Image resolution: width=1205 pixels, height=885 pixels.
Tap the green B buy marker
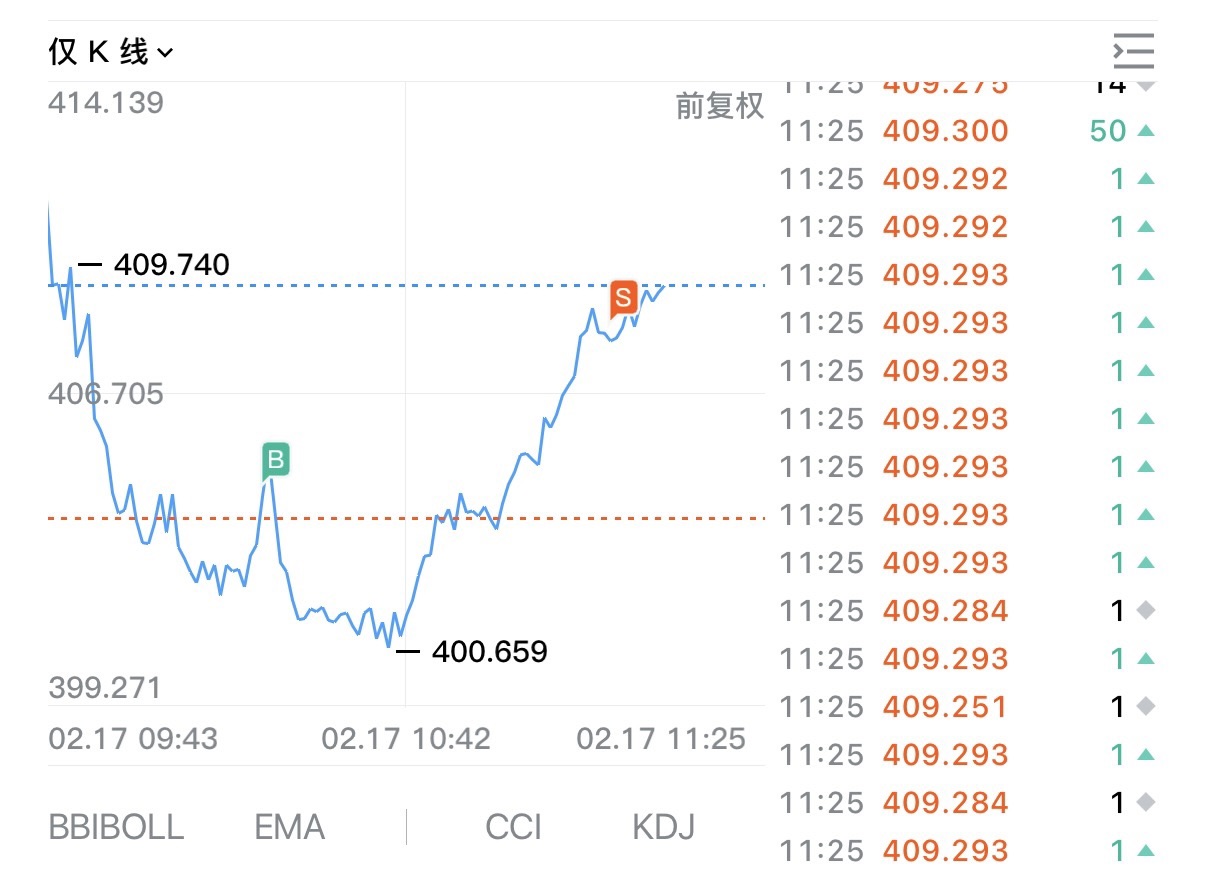pyautogui.click(x=275, y=460)
